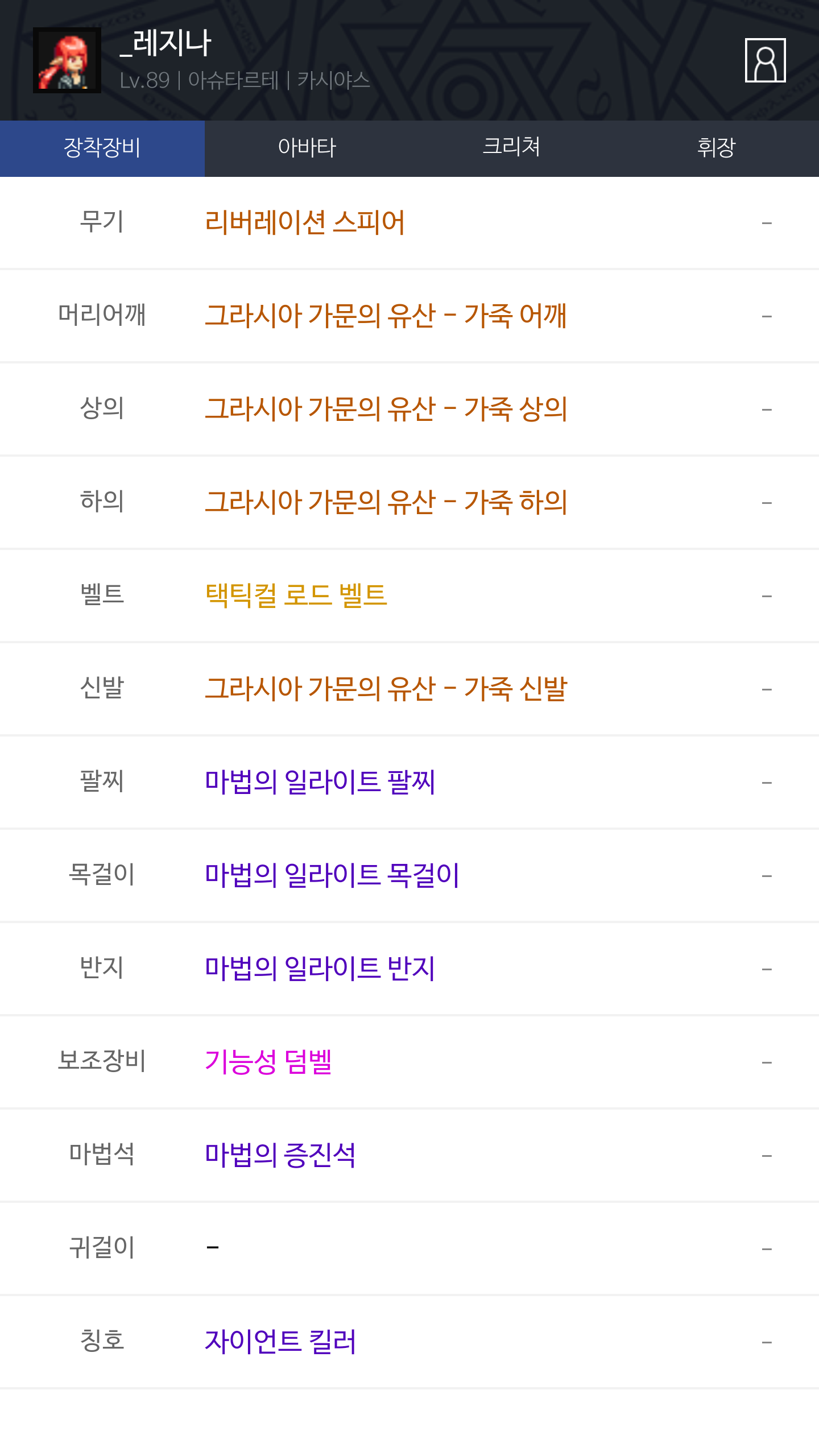The height and width of the screenshot is (1456, 819).
Task: Open belt item 택틱컬 로드 벨트
Action: (x=296, y=595)
